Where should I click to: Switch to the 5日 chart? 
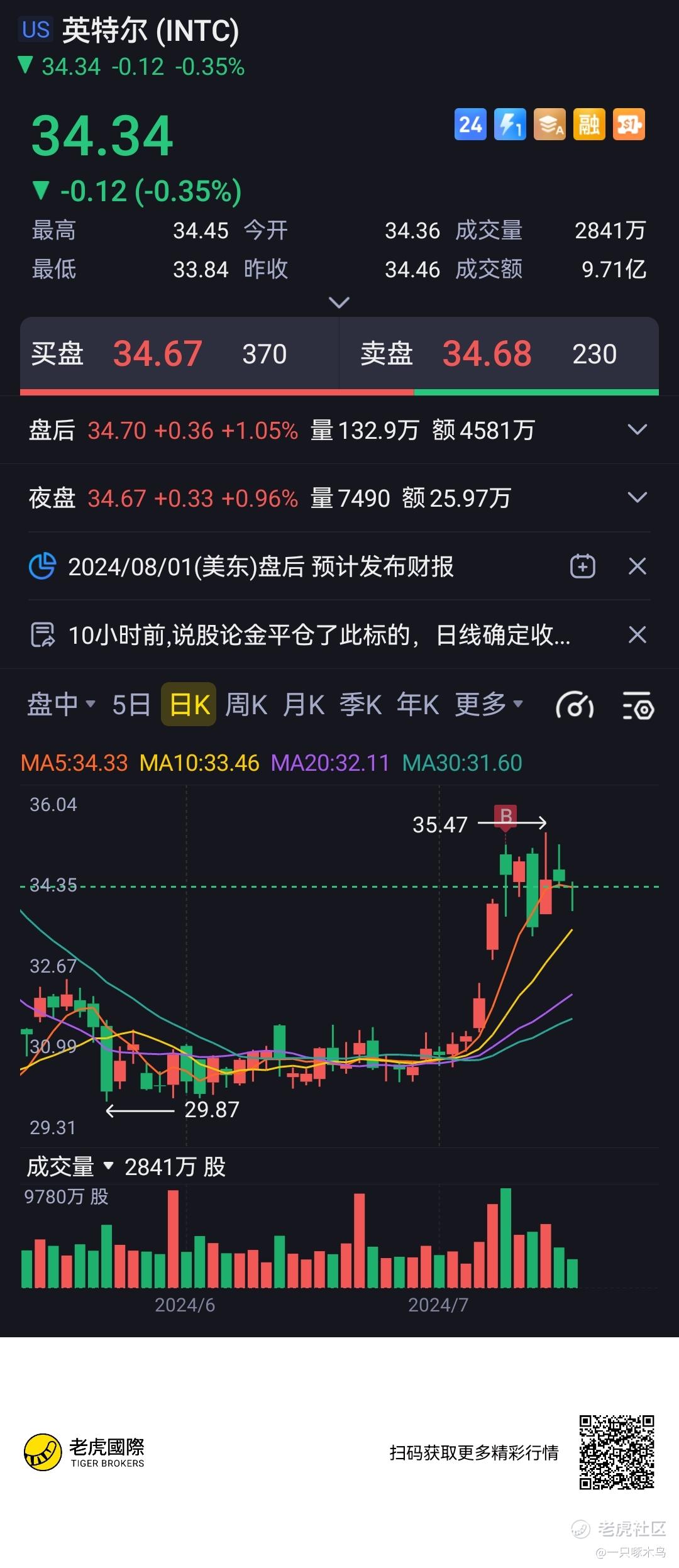[131, 704]
